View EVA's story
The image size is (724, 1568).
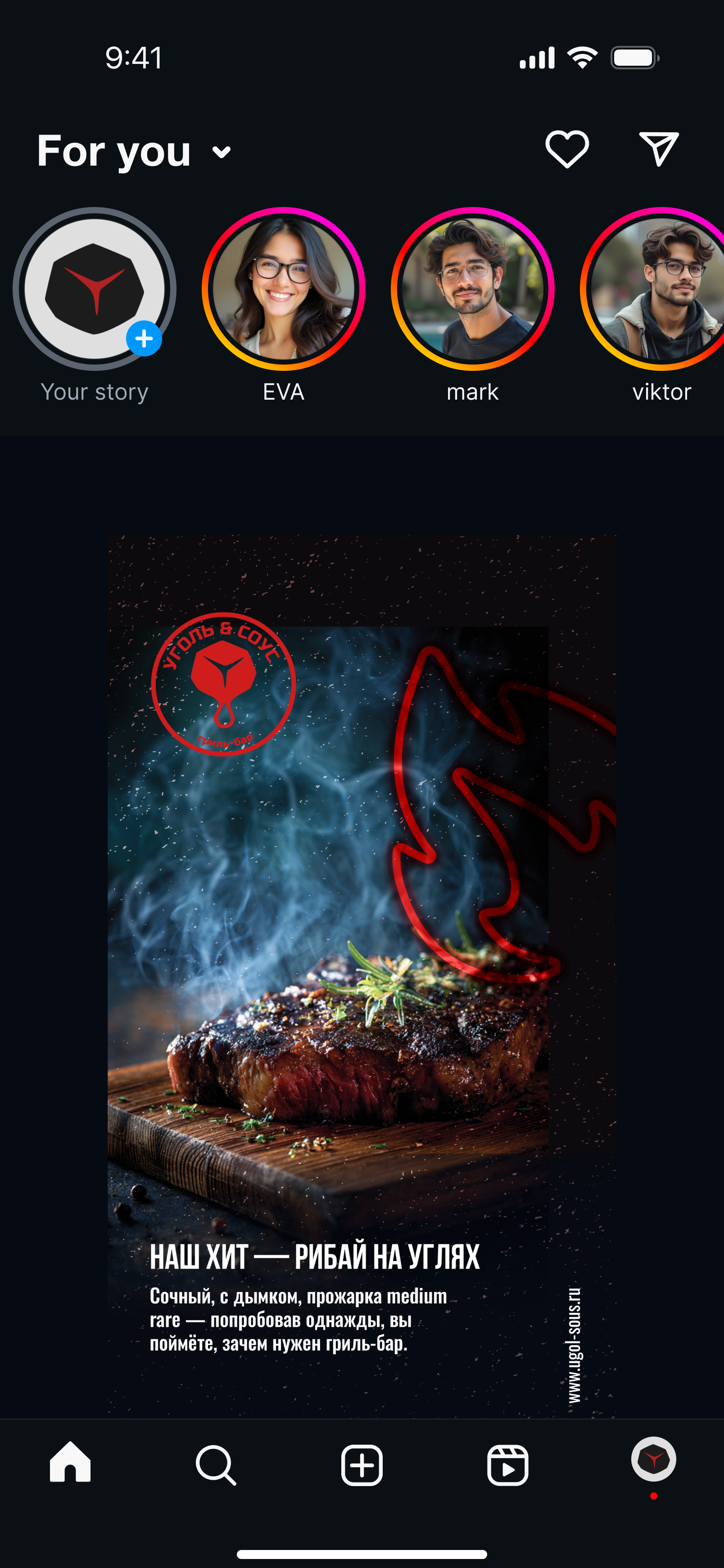click(x=283, y=289)
